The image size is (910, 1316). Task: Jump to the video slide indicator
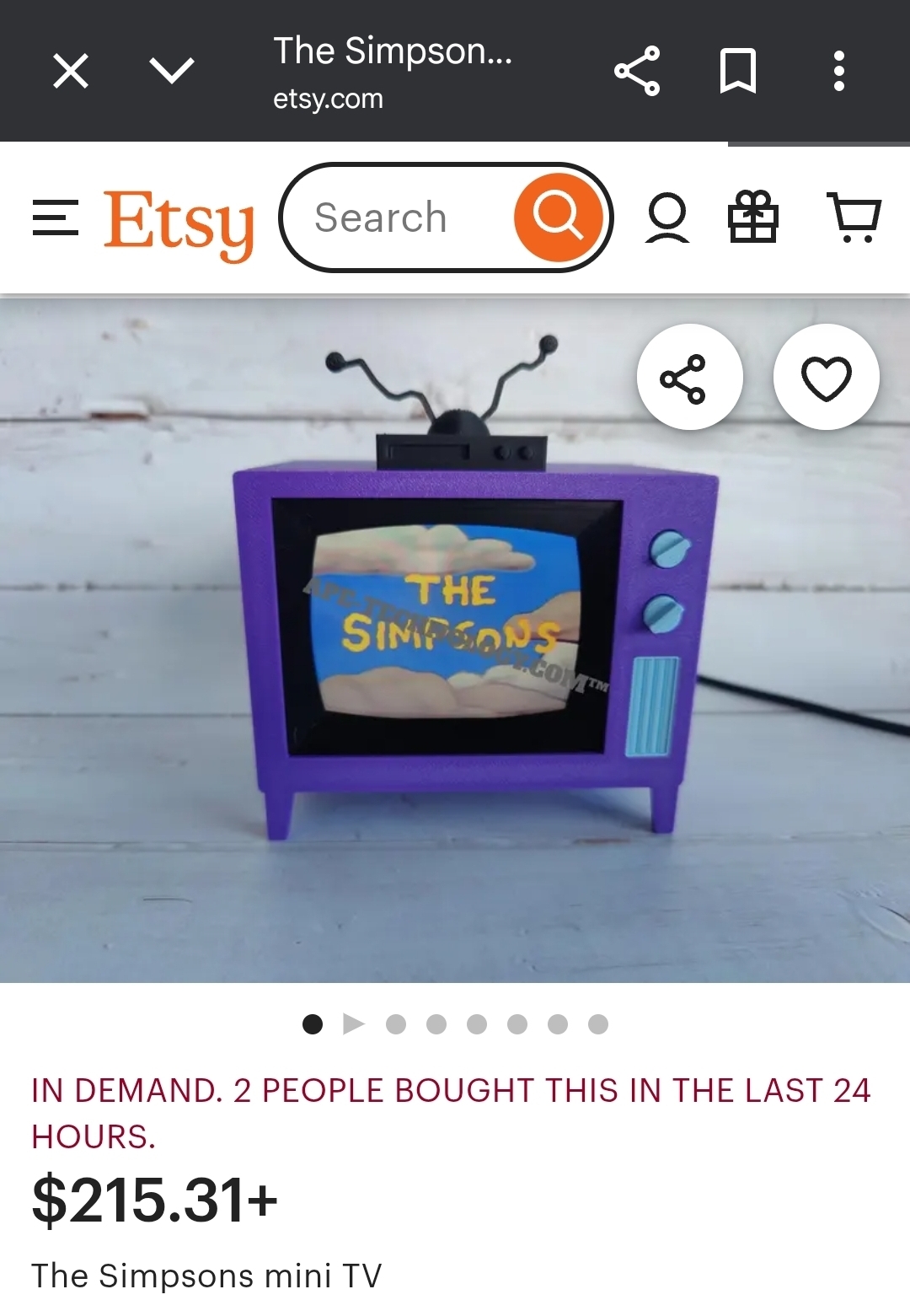click(354, 1024)
